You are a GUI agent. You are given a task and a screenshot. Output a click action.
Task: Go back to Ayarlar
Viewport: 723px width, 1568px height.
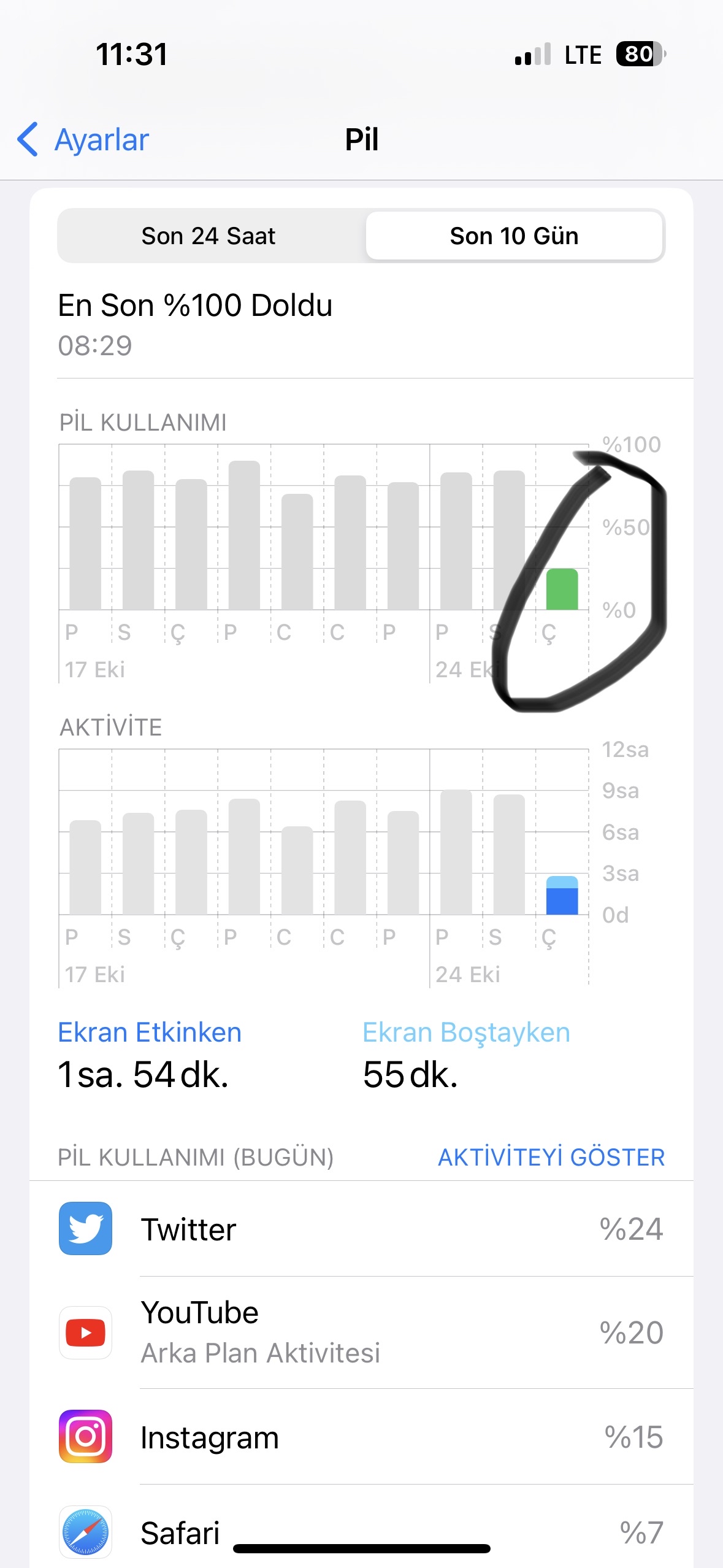(x=83, y=139)
